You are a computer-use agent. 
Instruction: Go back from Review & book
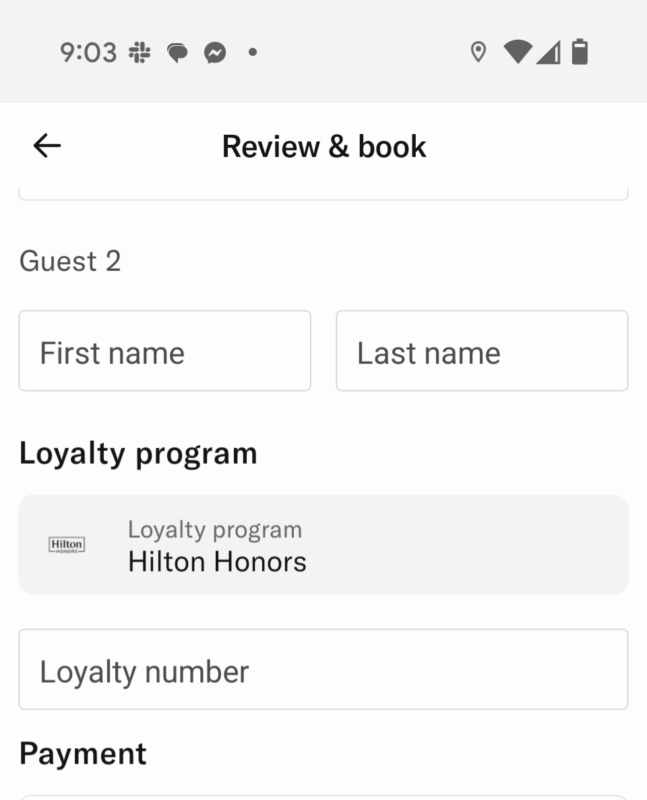[47, 146]
